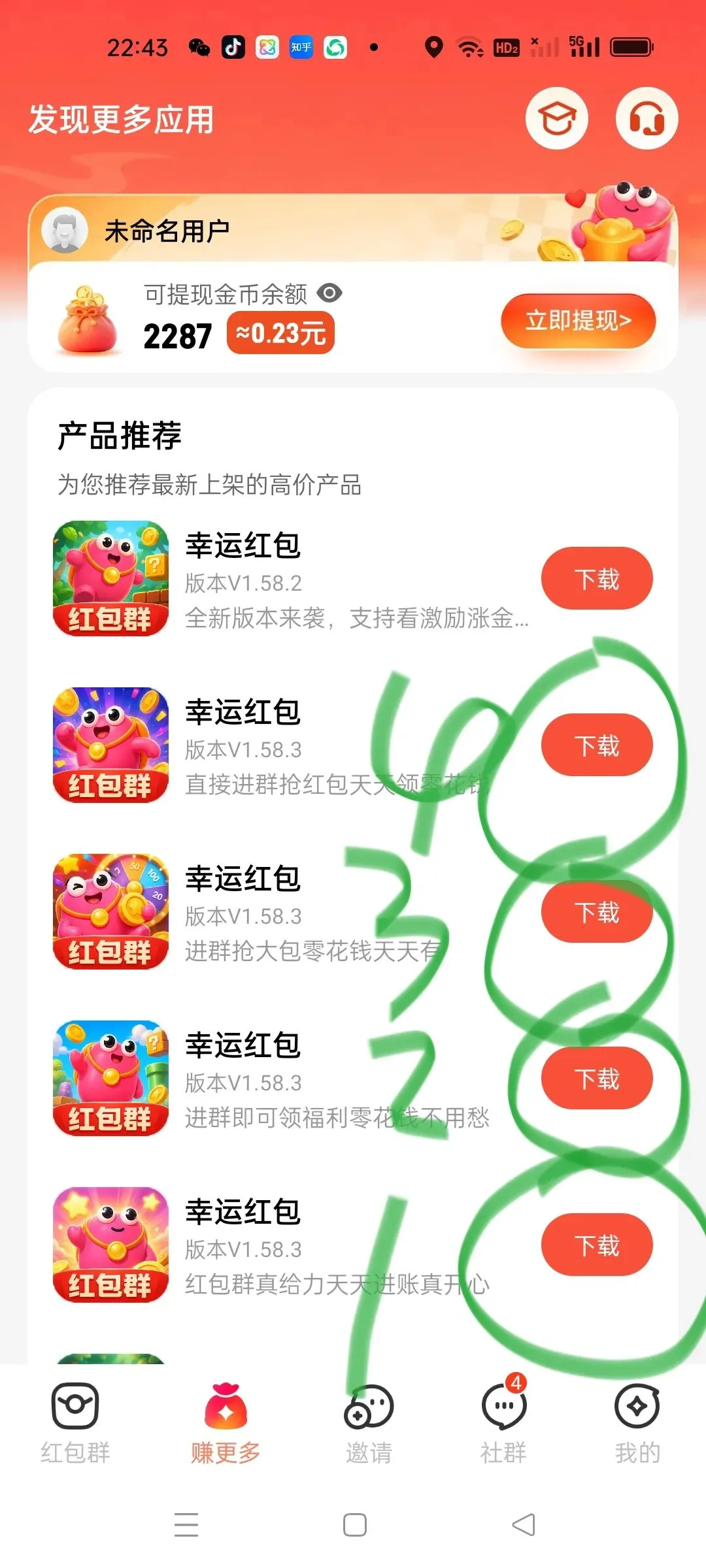Download the app 进群抢大包零花钱天天有
Screen dimensions: 706x1568
(x=597, y=911)
